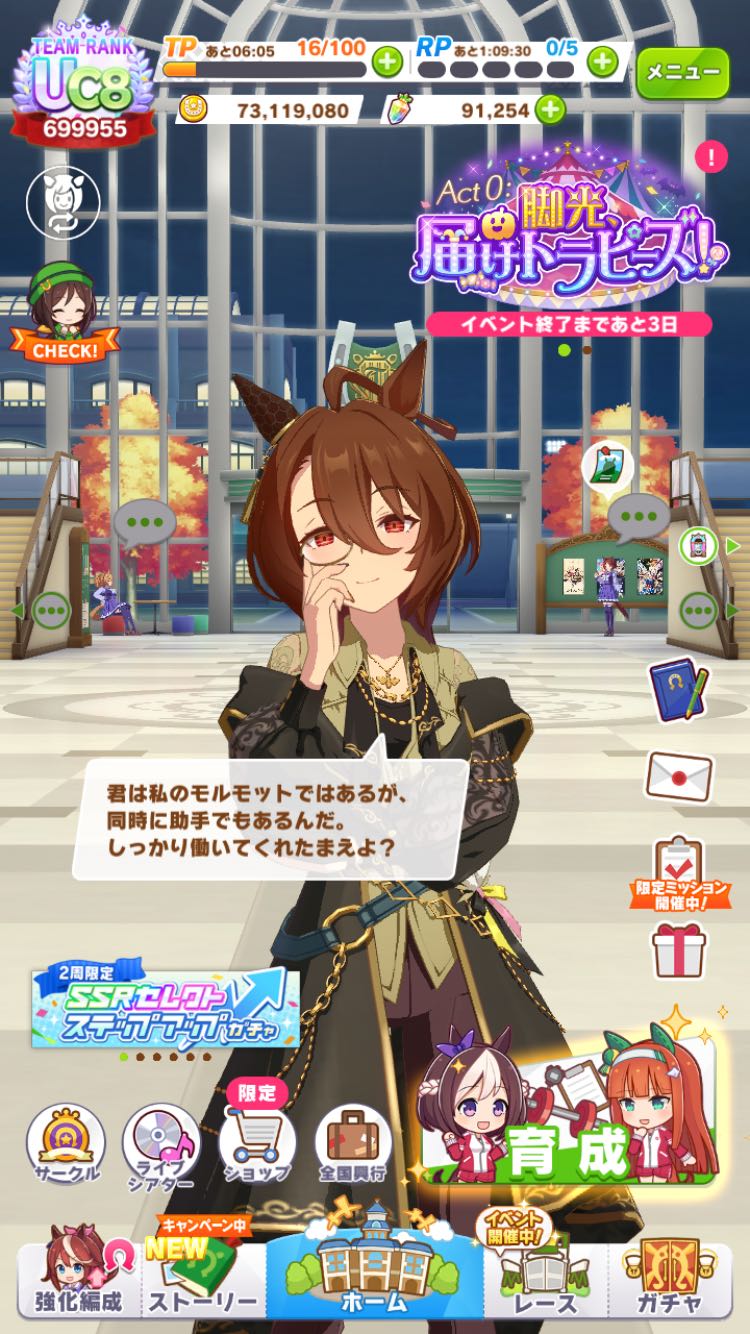Open the present gift box
The image size is (750, 1334).
(679, 950)
